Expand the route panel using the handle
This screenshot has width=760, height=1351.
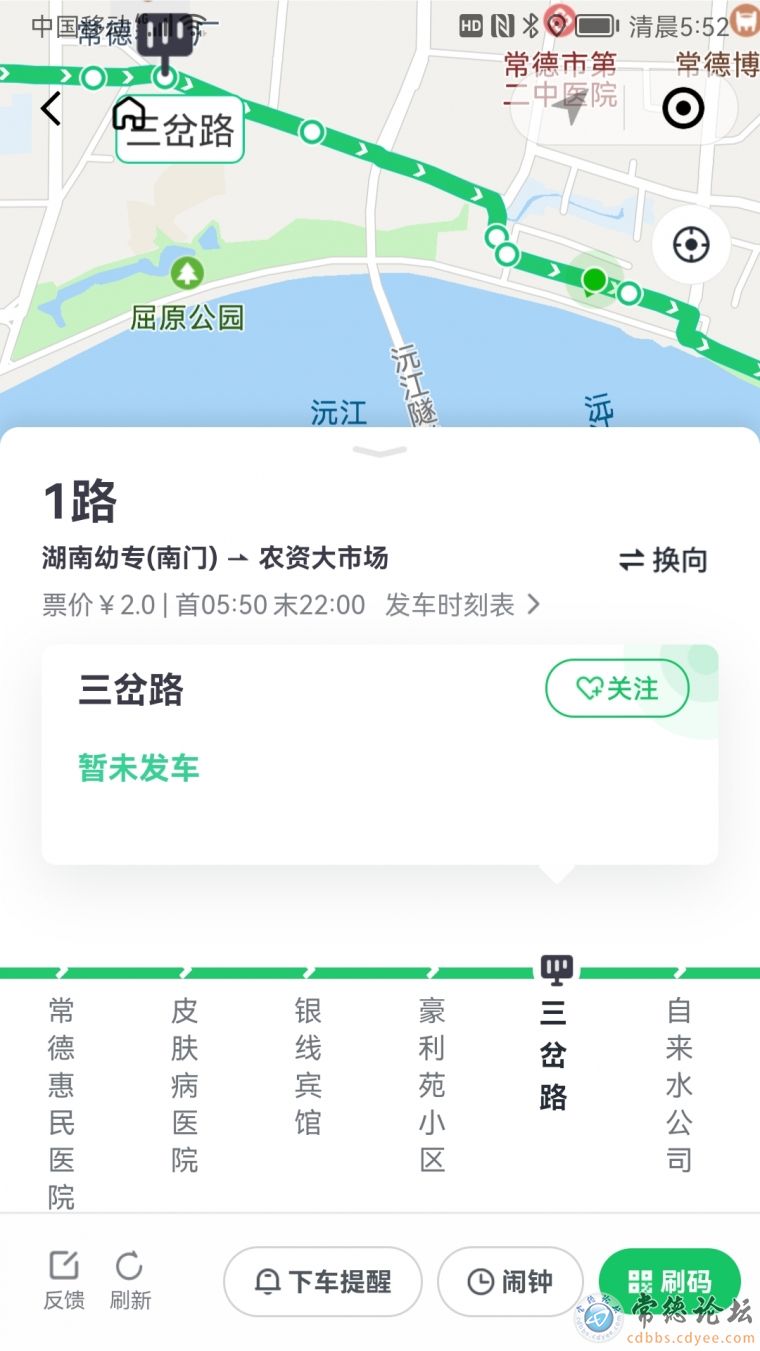[380, 452]
